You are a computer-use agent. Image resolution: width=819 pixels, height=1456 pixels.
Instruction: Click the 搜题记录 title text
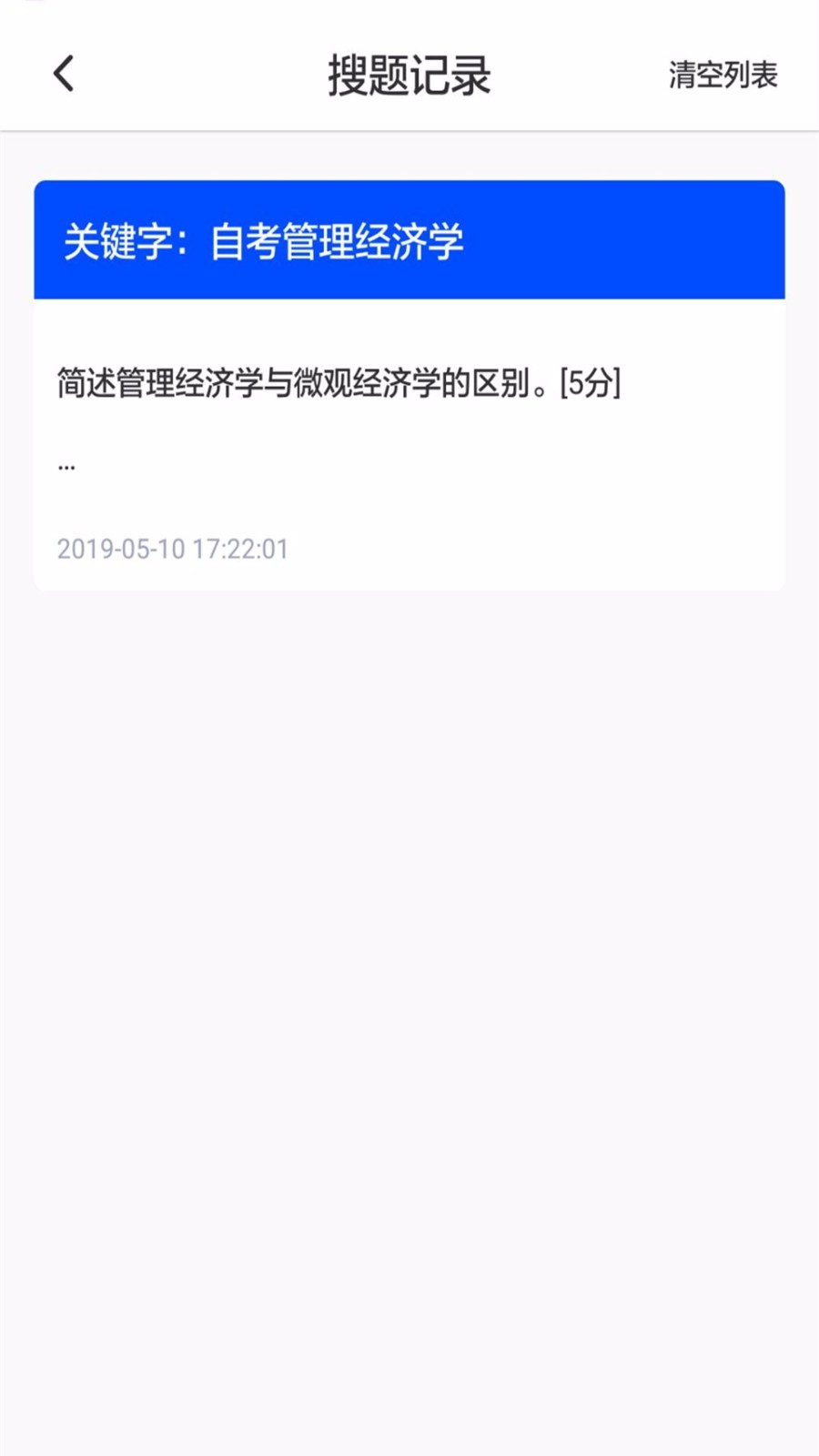point(409,76)
